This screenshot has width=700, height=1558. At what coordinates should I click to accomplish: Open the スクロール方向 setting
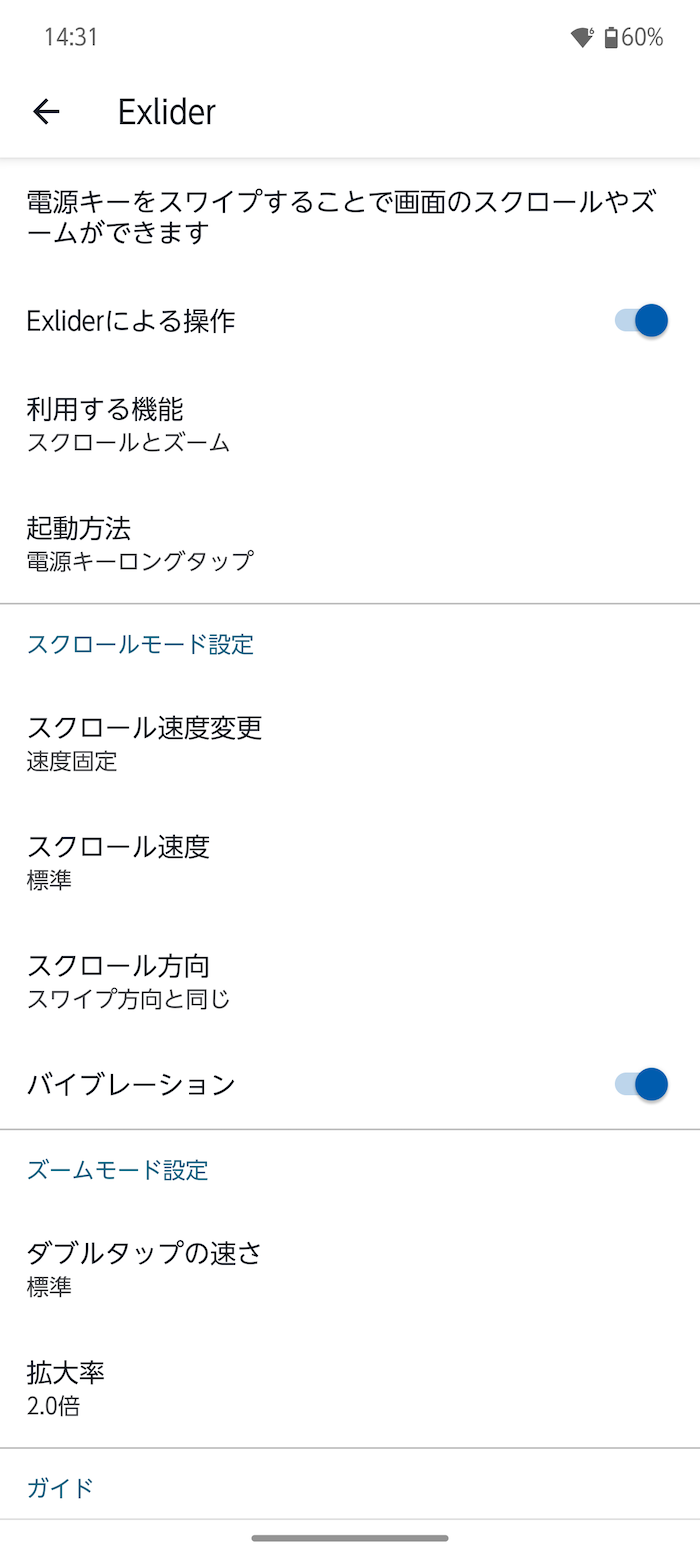point(350,981)
